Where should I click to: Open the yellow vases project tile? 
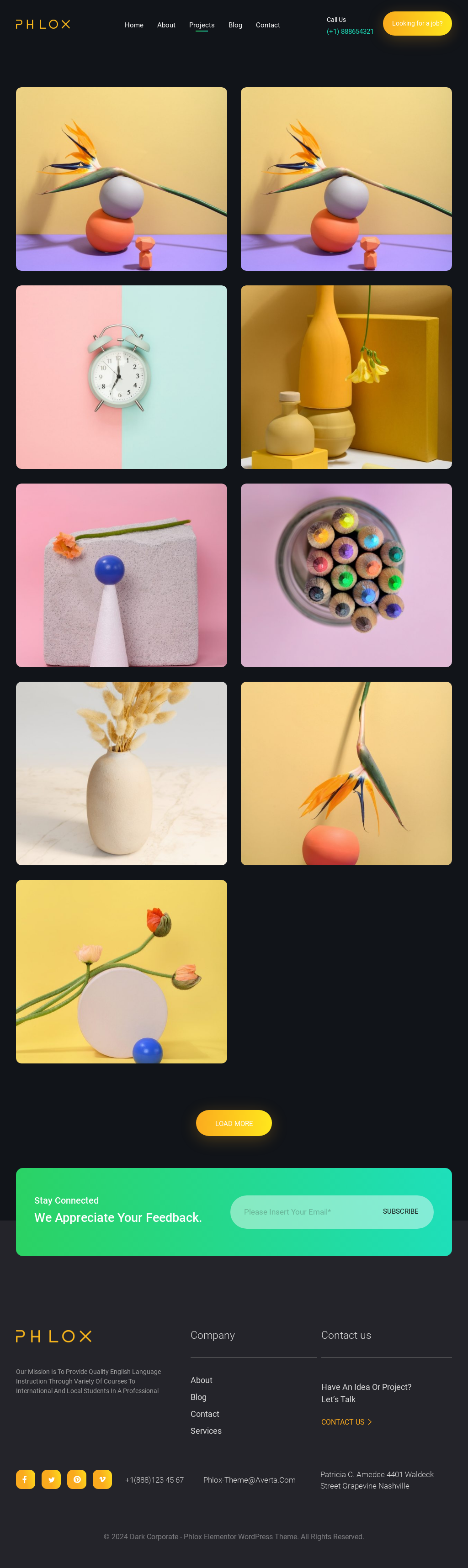pyautogui.click(x=346, y=377)
